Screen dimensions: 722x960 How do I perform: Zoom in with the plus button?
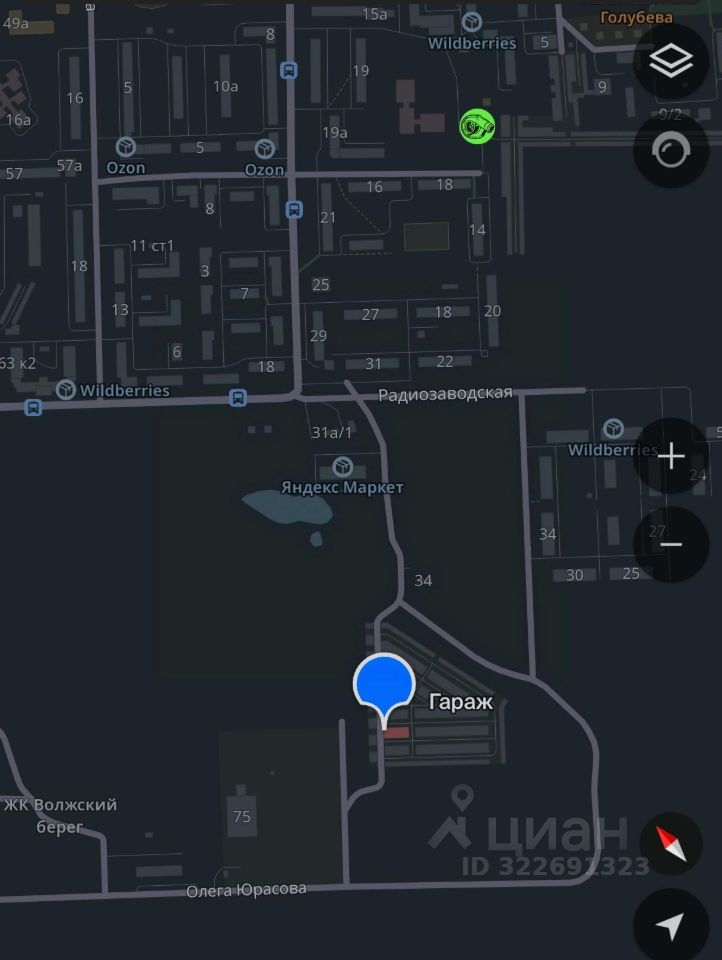[671, 457]
